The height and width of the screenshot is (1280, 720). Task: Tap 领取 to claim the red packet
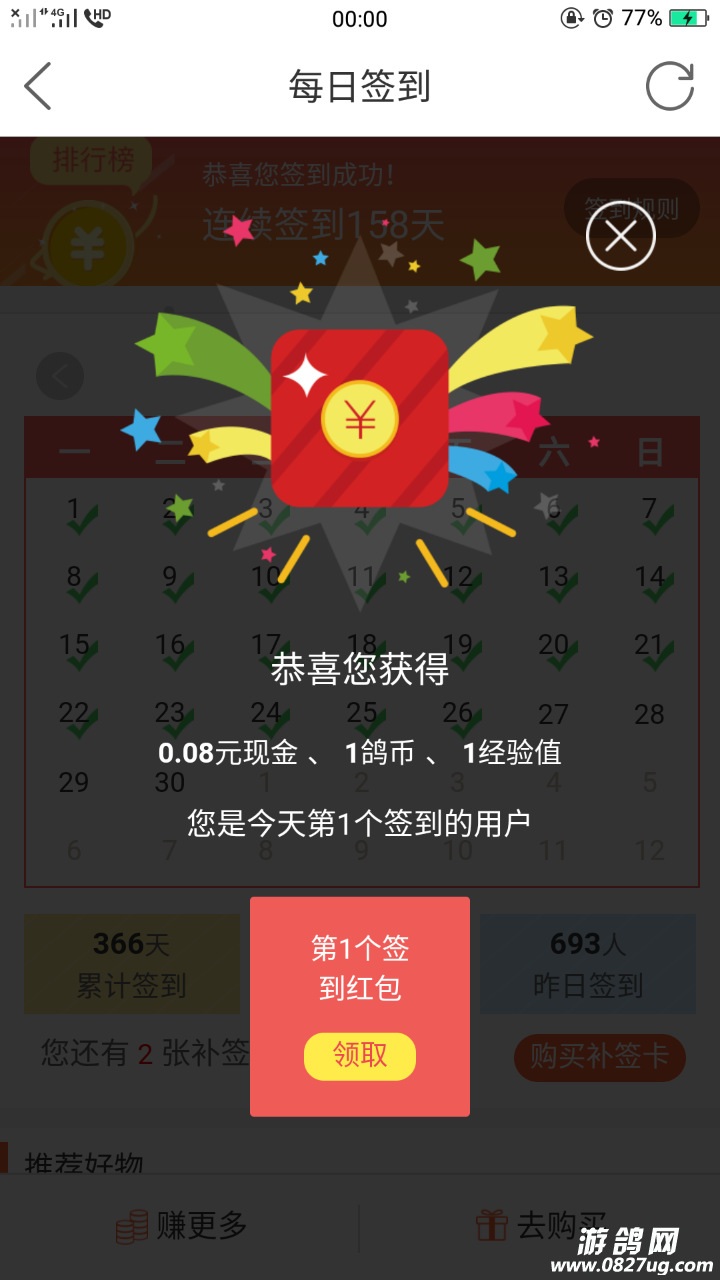359,1056
